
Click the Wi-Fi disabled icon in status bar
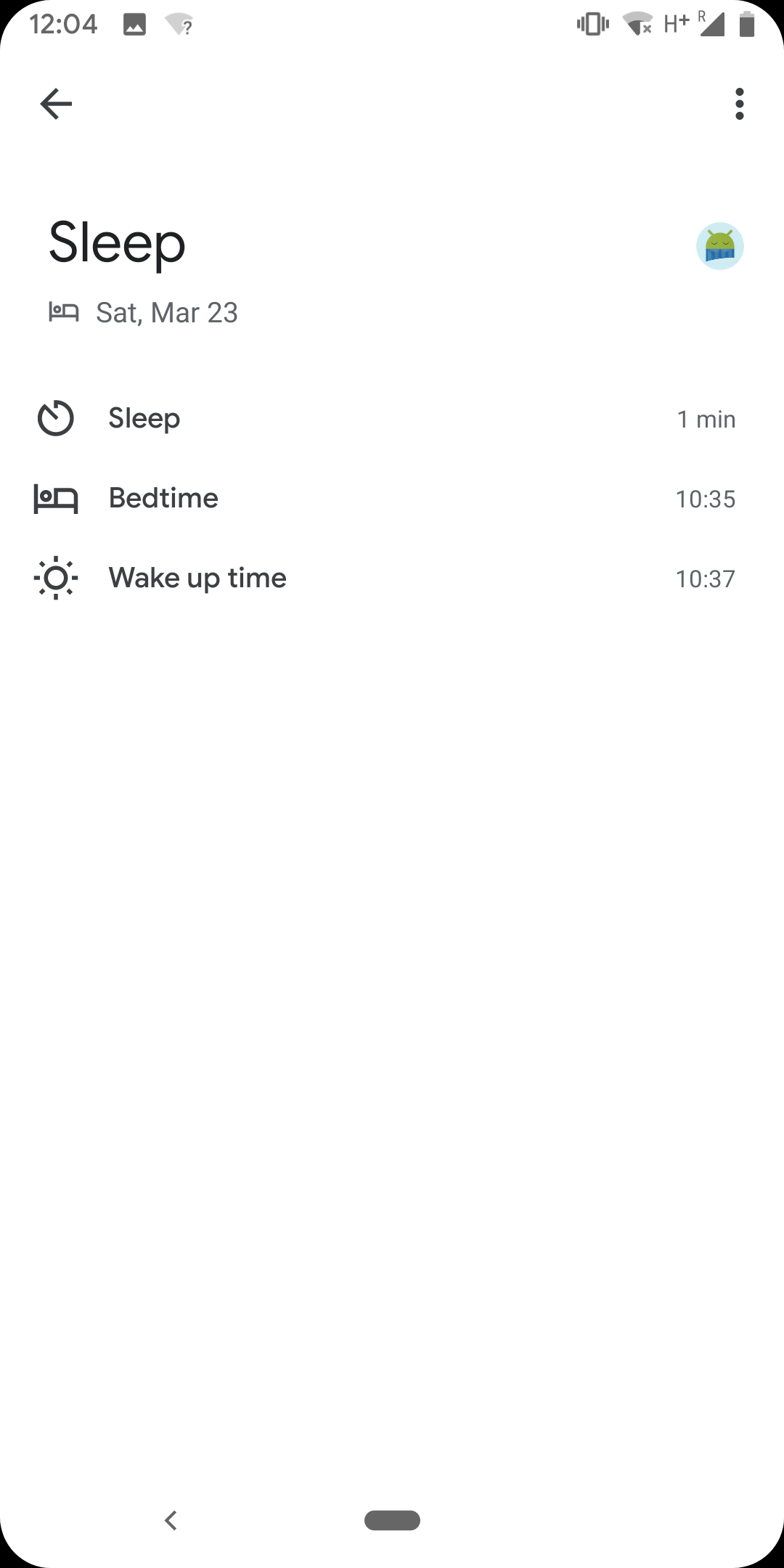(635, 24)
